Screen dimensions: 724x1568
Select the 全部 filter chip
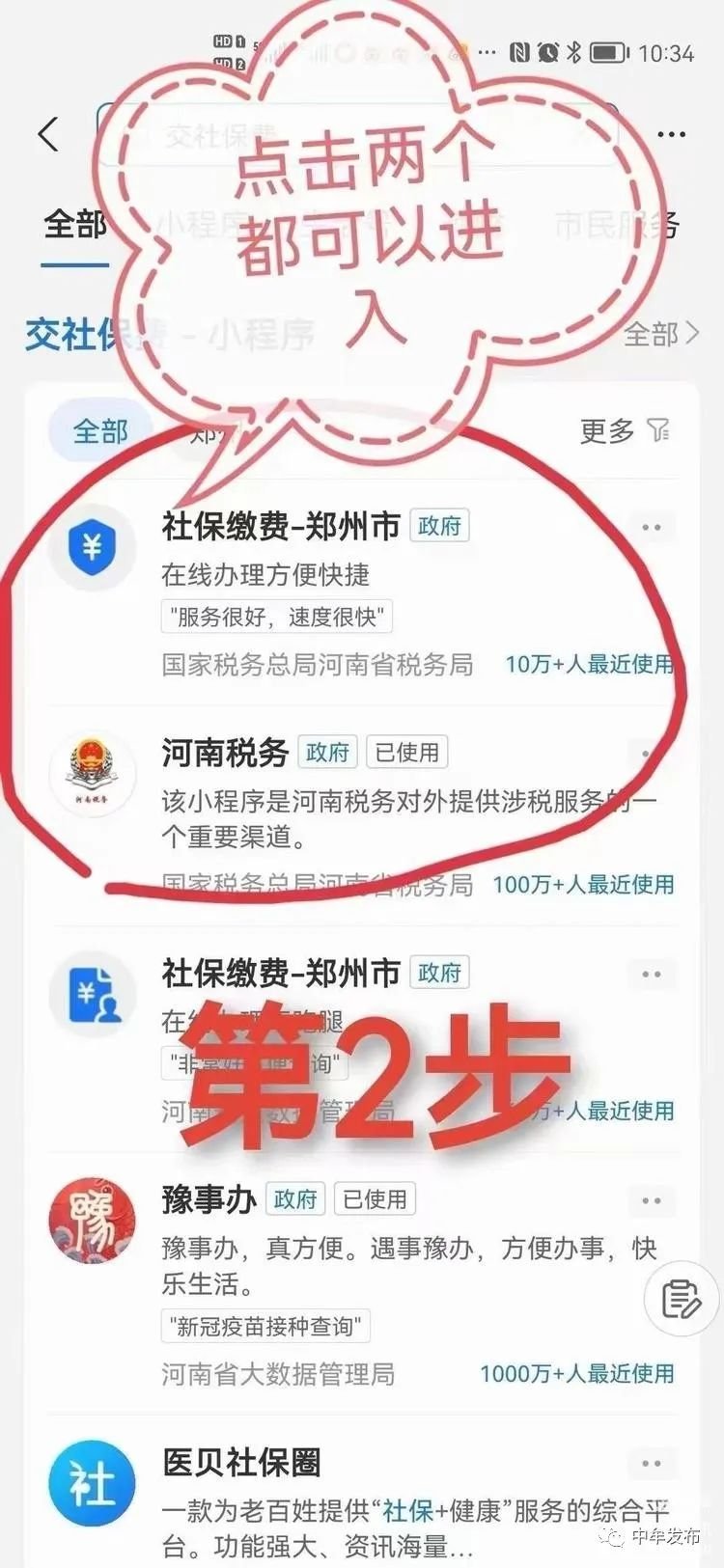100,431
